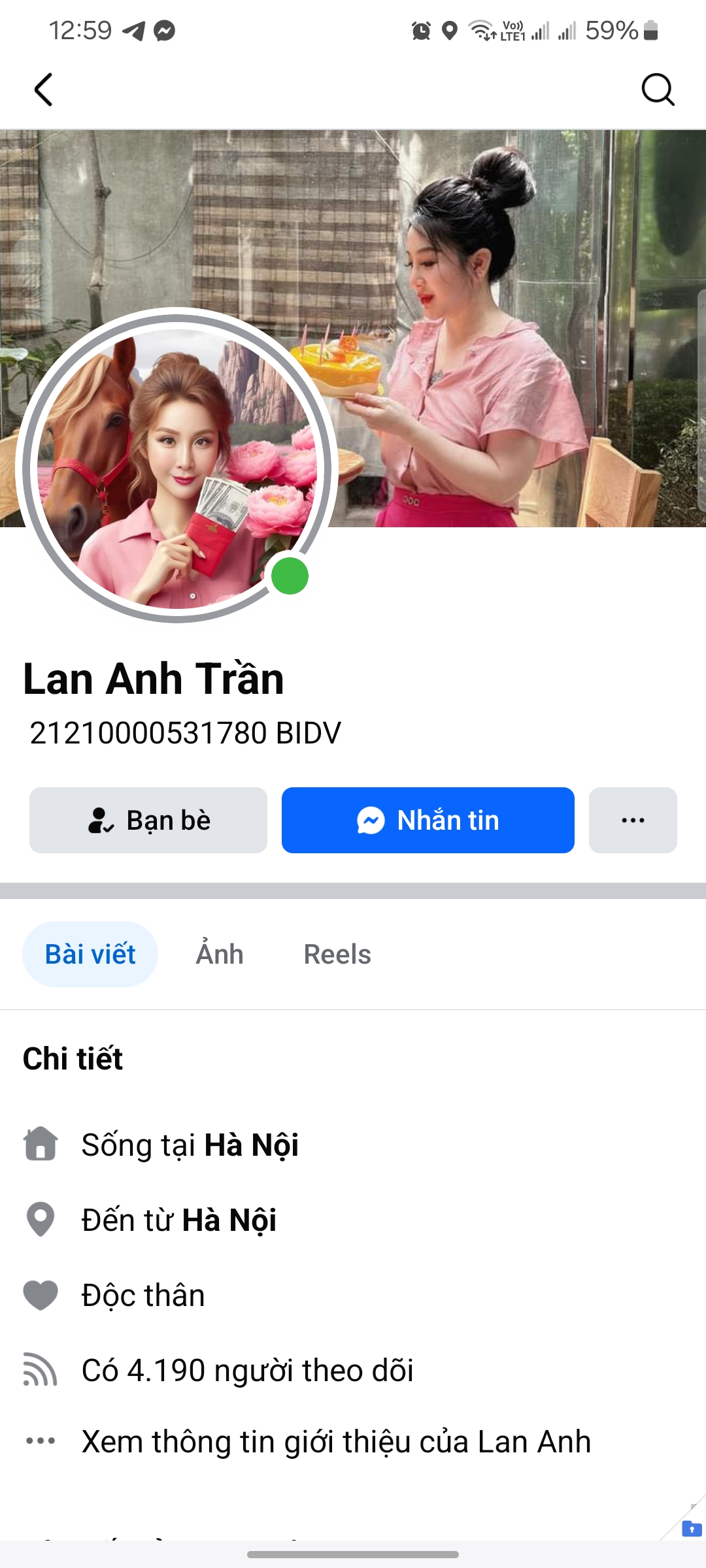Tap the Bạn bè friends button
706x1568 pixels.
pyautogui.click(x=148, y=820)
